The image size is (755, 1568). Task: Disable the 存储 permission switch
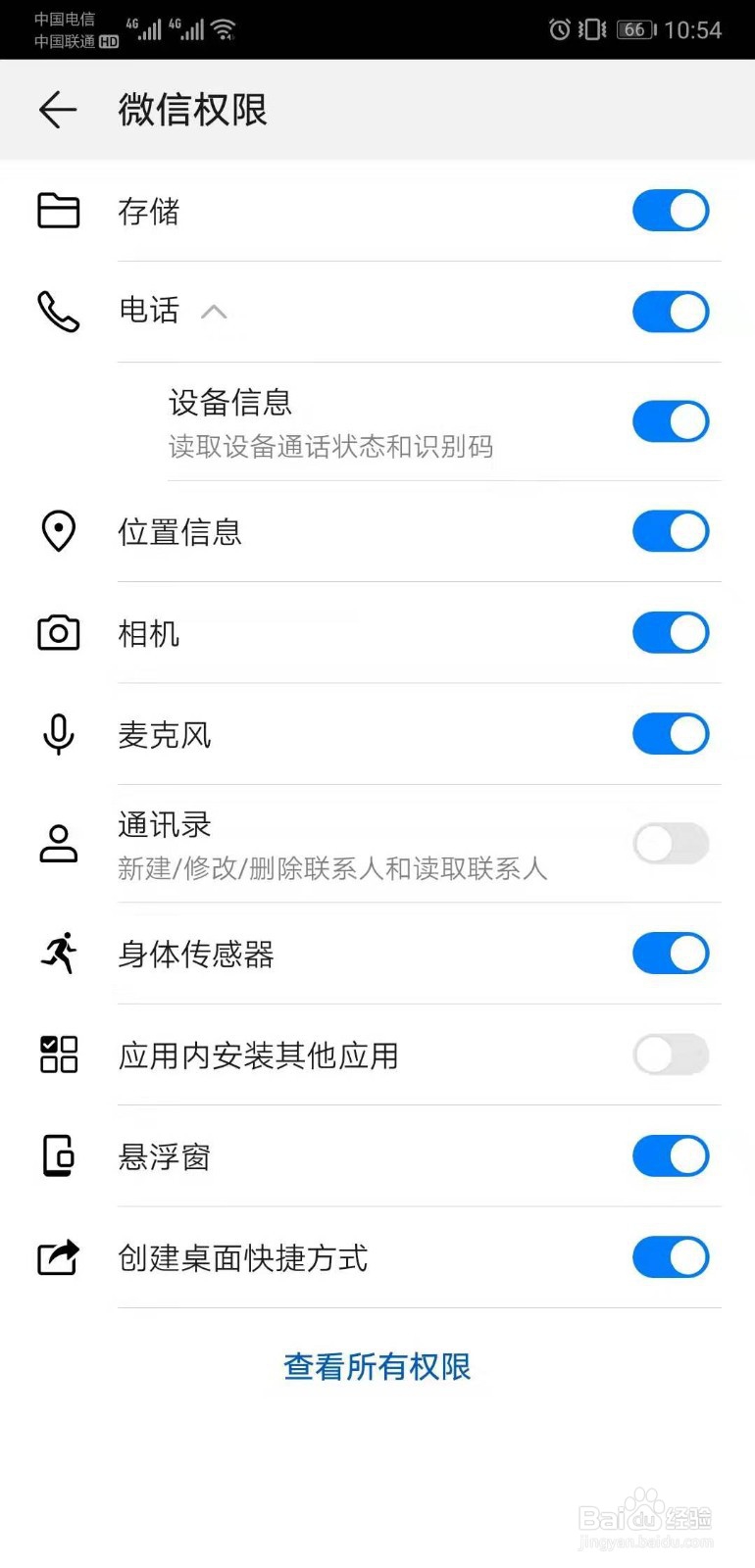click(x=671, y=210)
